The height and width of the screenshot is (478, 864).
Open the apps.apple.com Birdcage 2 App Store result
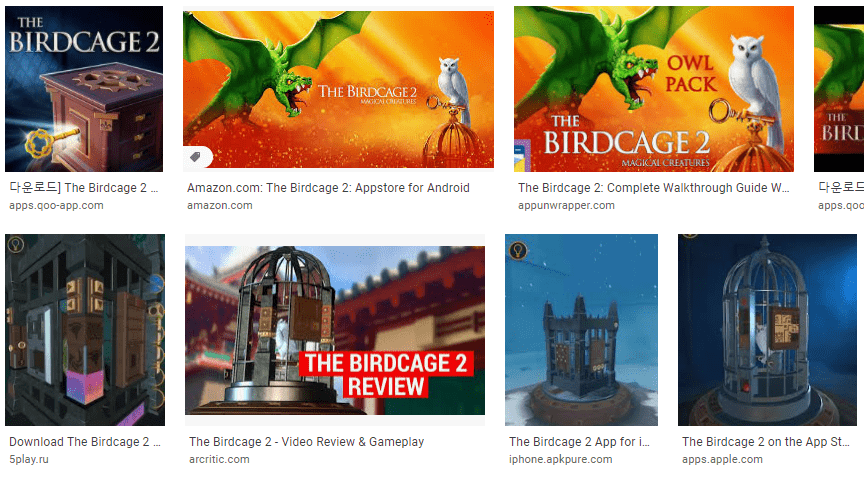765,330
